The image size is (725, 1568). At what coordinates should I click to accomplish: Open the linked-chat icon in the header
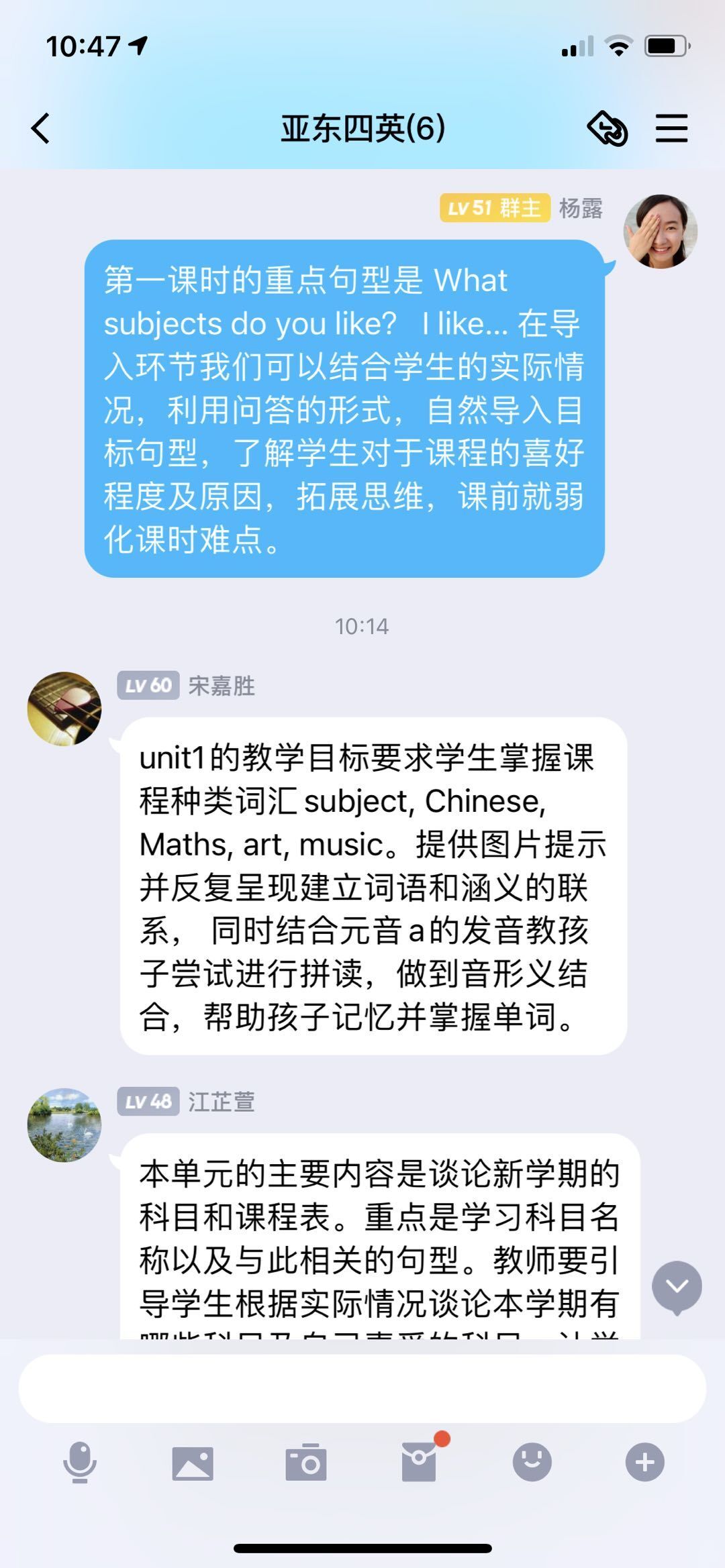click(608, 128)
